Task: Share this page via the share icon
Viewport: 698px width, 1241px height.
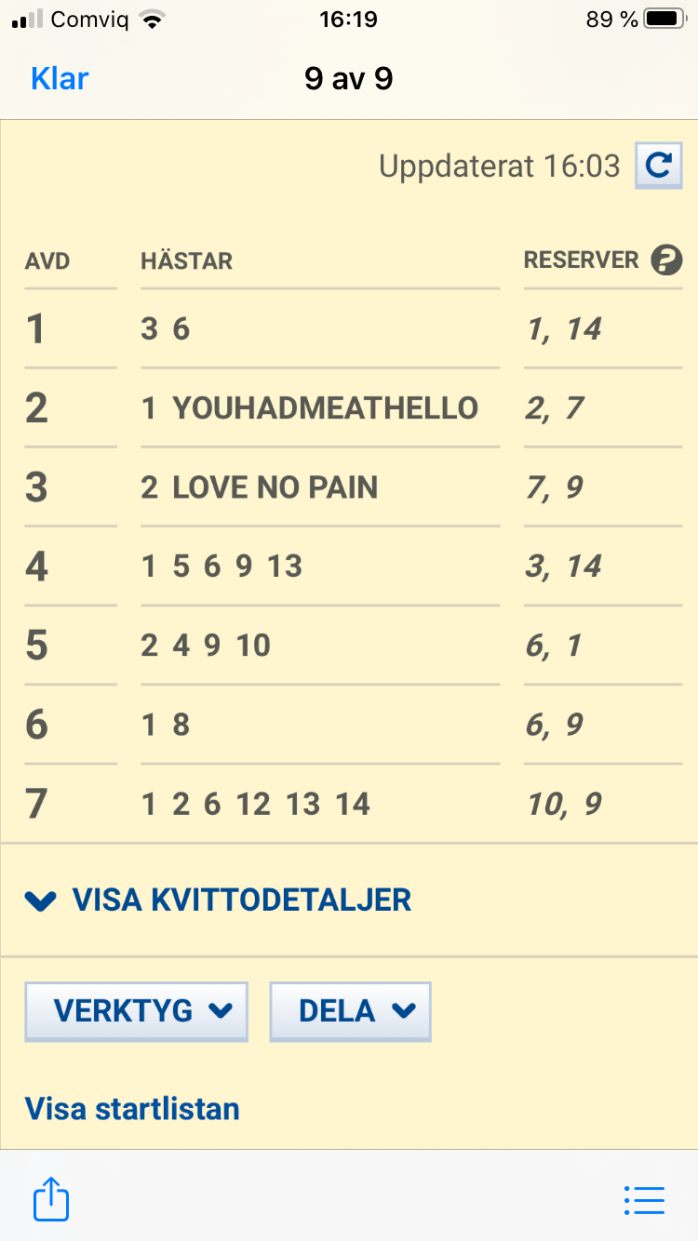Action: tap(52, 1198)
